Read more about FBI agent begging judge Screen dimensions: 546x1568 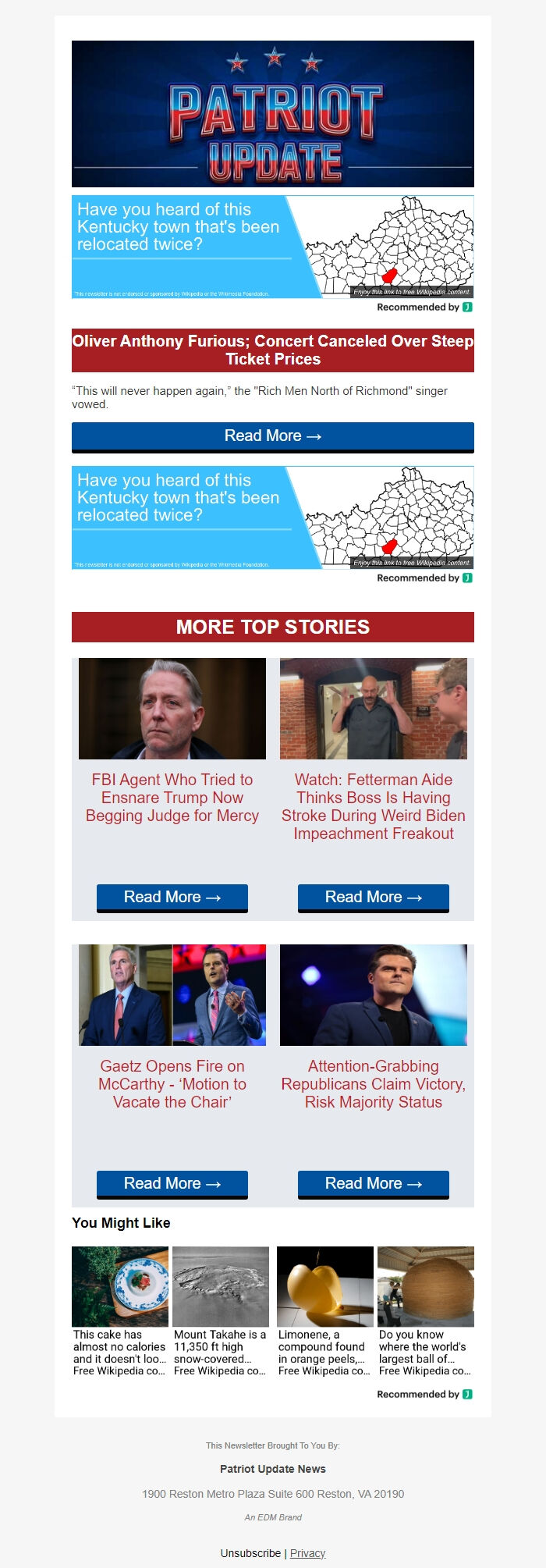(x=172, y=898)
